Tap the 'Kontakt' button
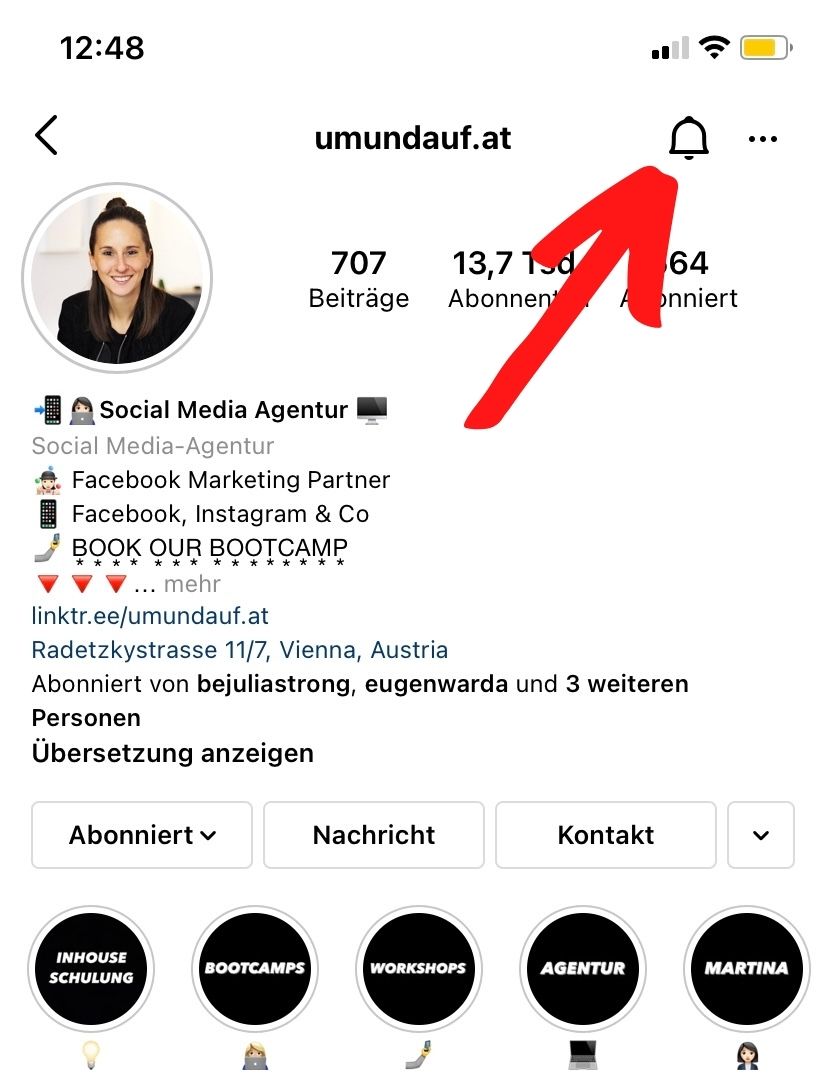826x1091 pixels. 606,835
